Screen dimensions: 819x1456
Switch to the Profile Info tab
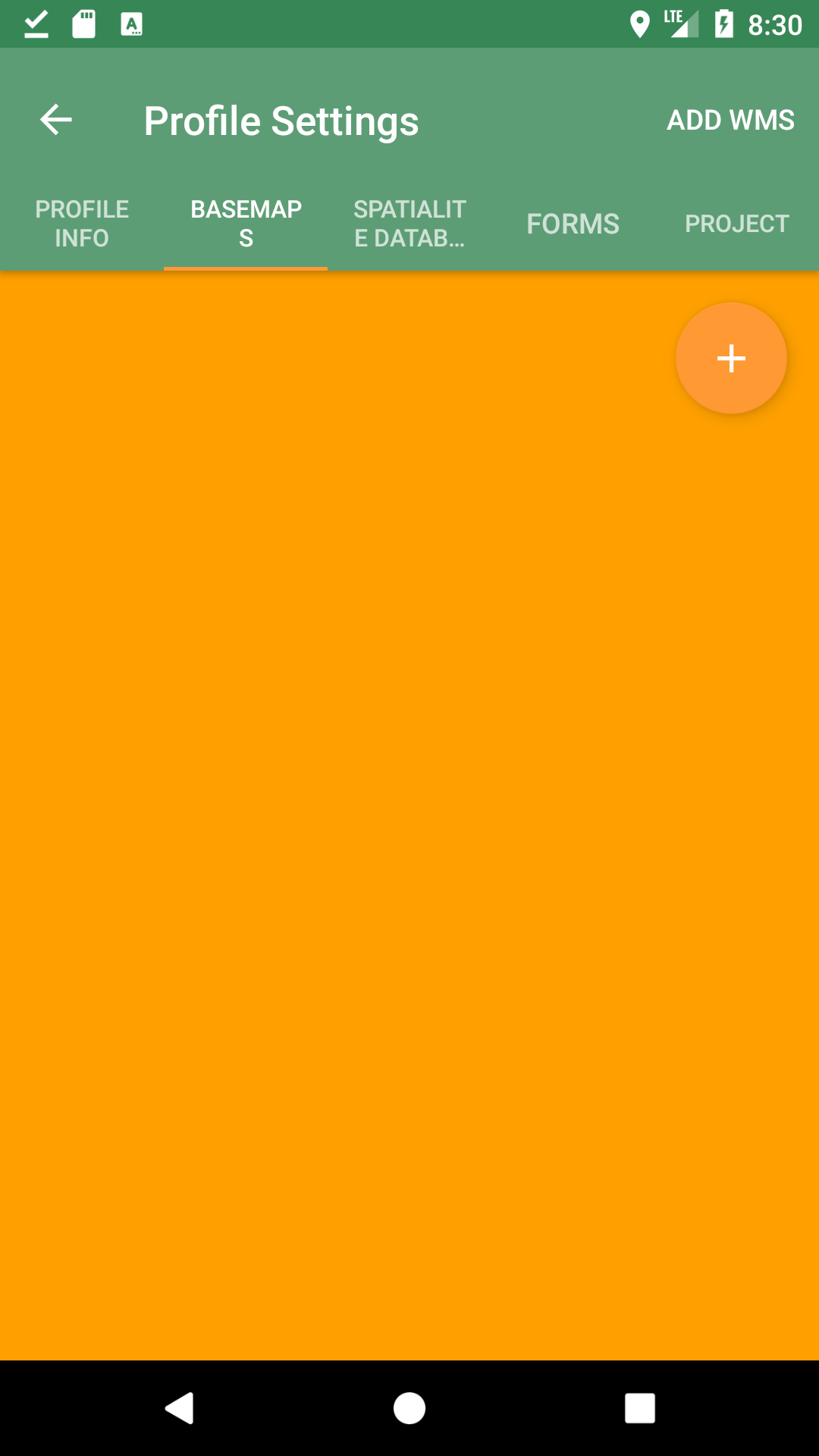coord(82,224)
